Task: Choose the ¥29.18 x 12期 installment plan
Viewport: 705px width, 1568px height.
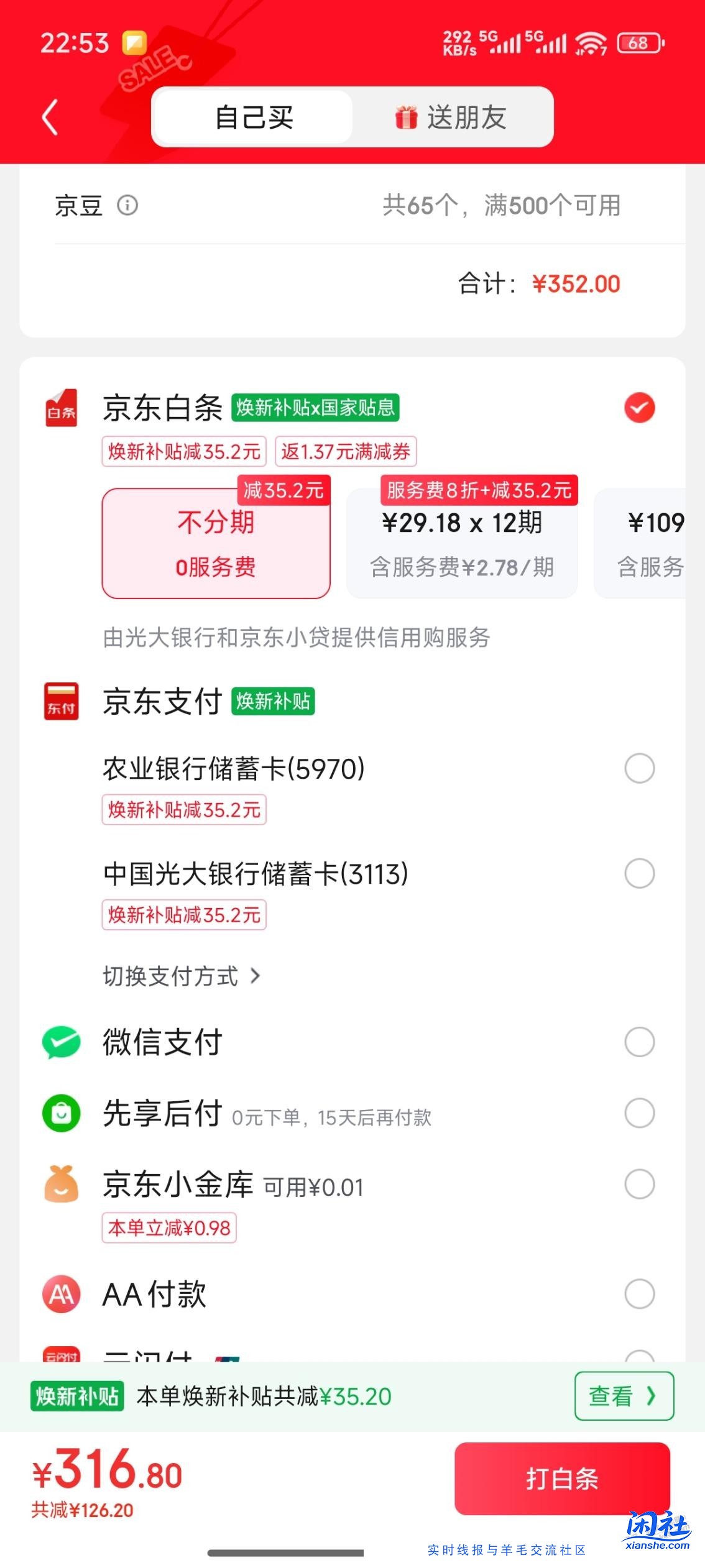Action: 463,542
